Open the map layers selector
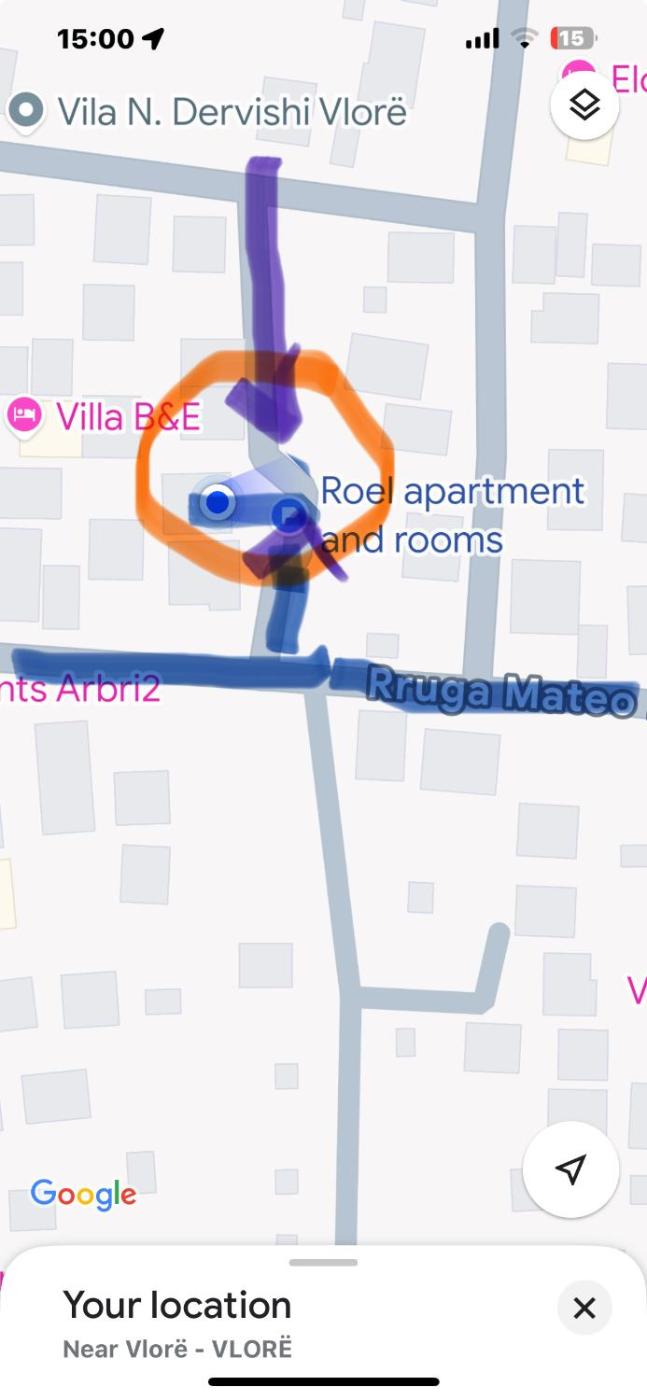The width and height of the screenshot is (647, 1400). tap(584, 105)
